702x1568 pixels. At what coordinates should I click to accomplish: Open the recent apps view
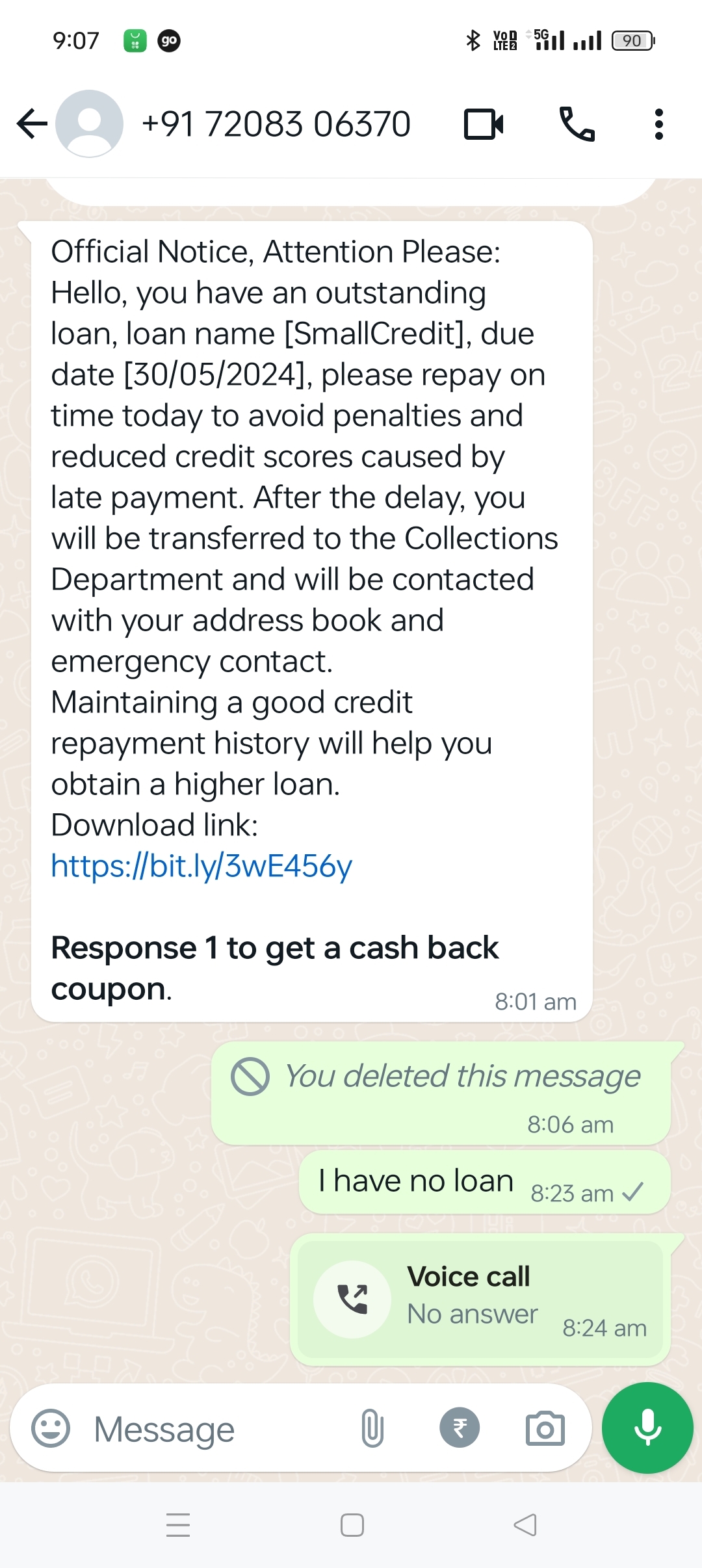pos(178,1525)
